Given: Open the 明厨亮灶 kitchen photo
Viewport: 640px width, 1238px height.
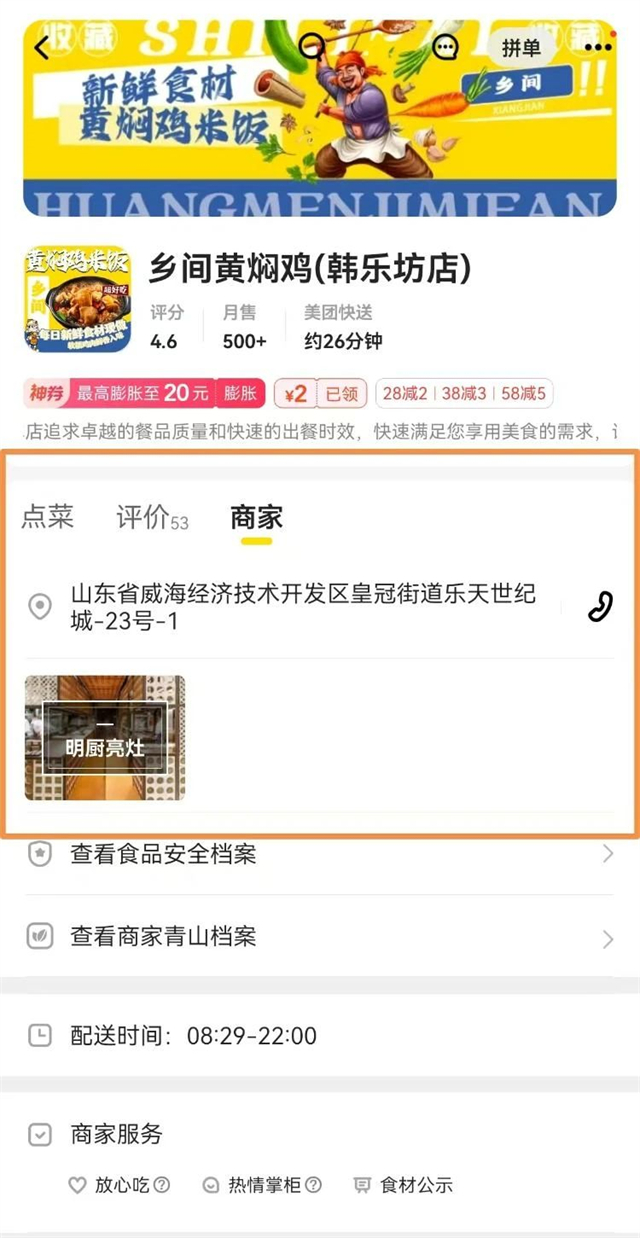Looking at the screenshot, I should (x=105, y=738).
